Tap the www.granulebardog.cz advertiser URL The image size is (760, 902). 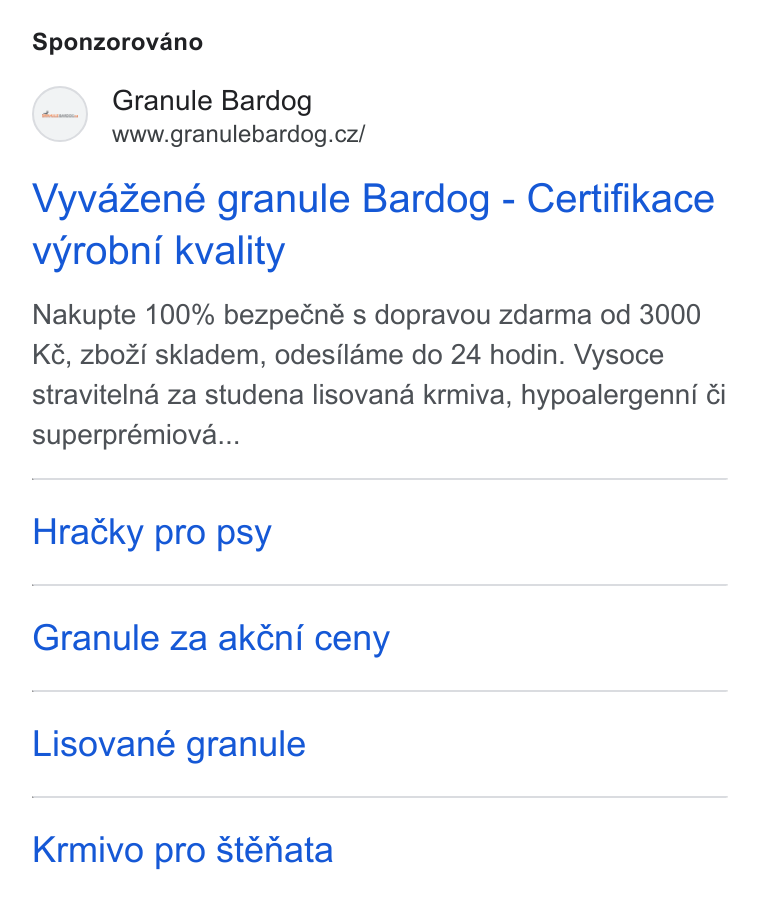click(239, 135)
